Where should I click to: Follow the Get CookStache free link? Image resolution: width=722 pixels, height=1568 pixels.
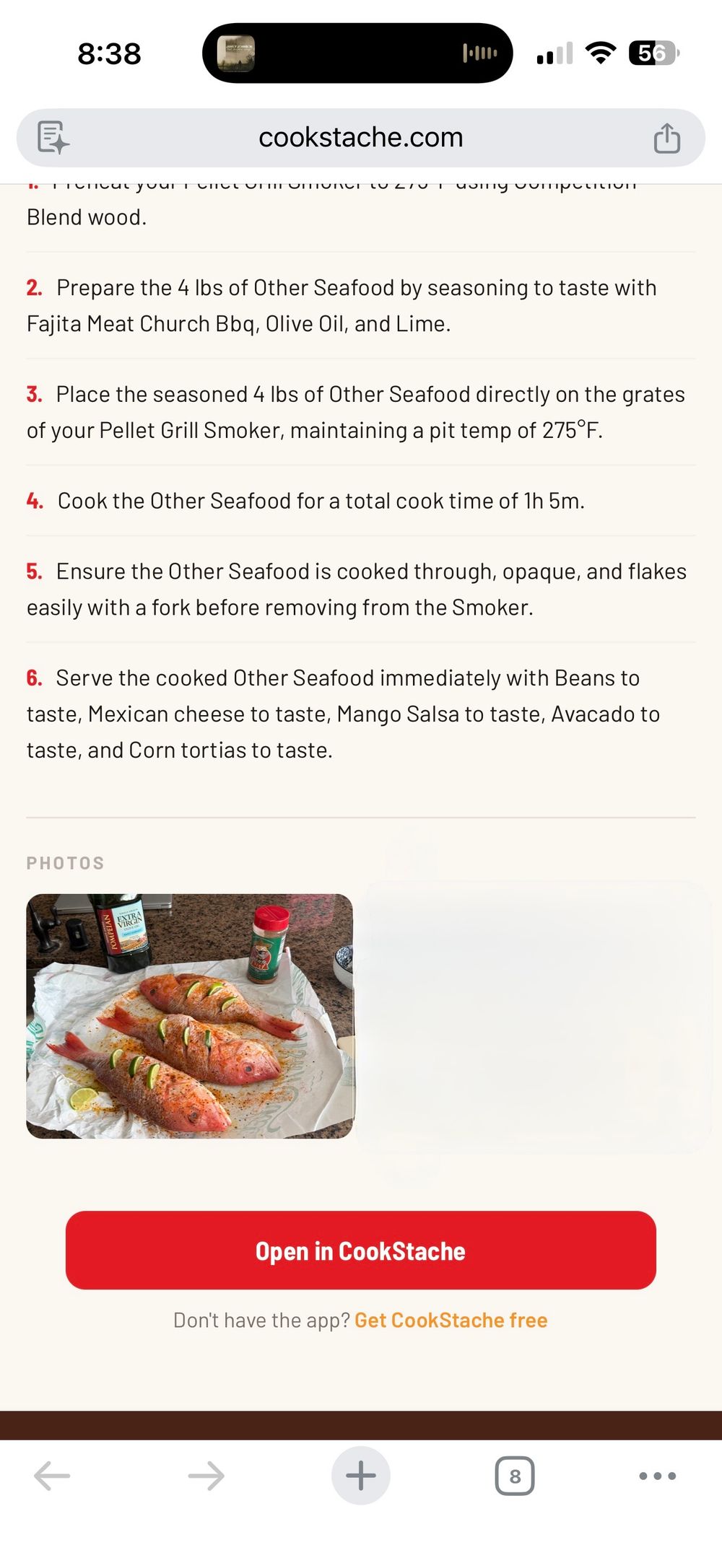pyautogui.click(x=451, y=1320)
